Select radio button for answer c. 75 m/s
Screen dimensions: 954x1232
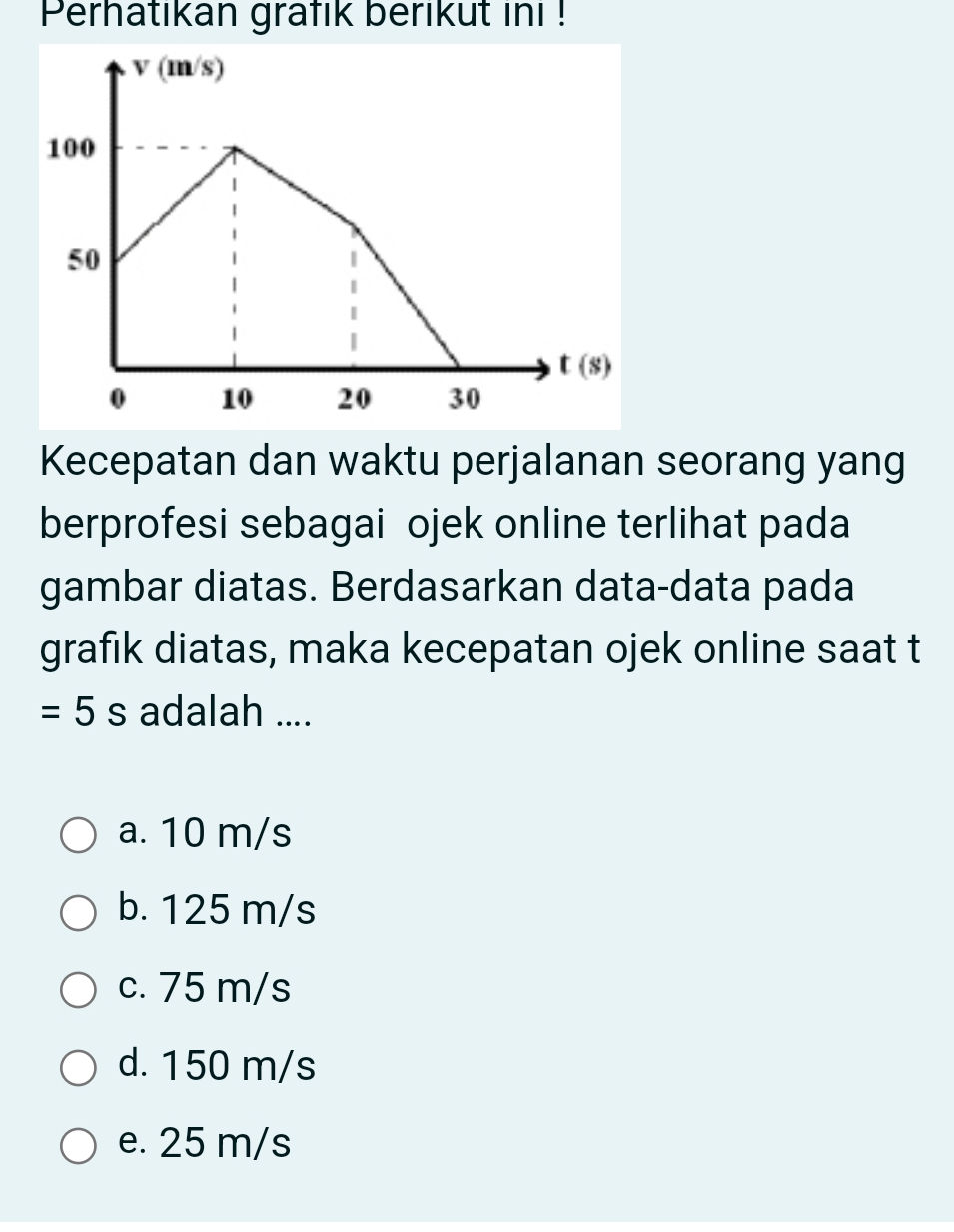(x=80, y=990)
